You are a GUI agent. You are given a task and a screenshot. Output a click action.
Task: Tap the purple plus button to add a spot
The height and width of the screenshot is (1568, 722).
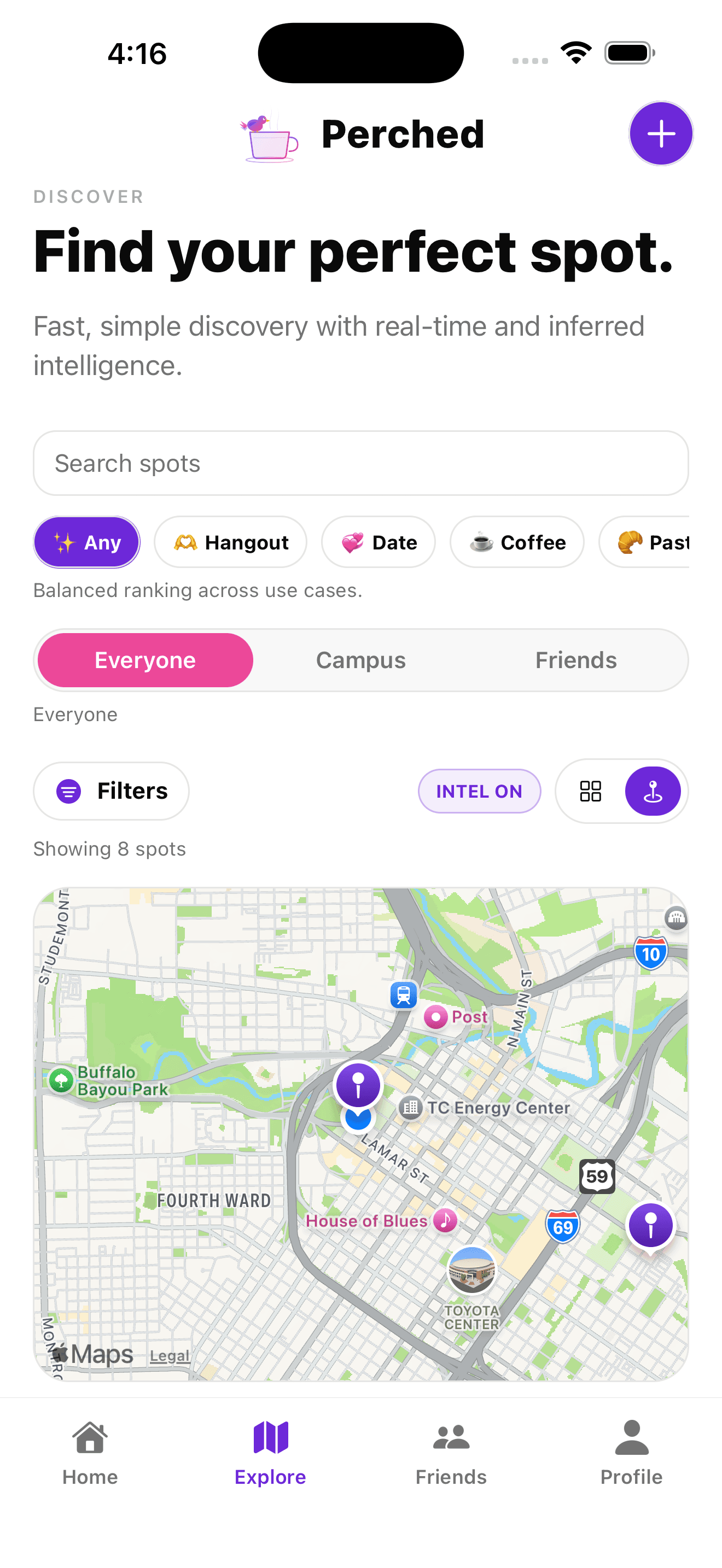[661, 134]
